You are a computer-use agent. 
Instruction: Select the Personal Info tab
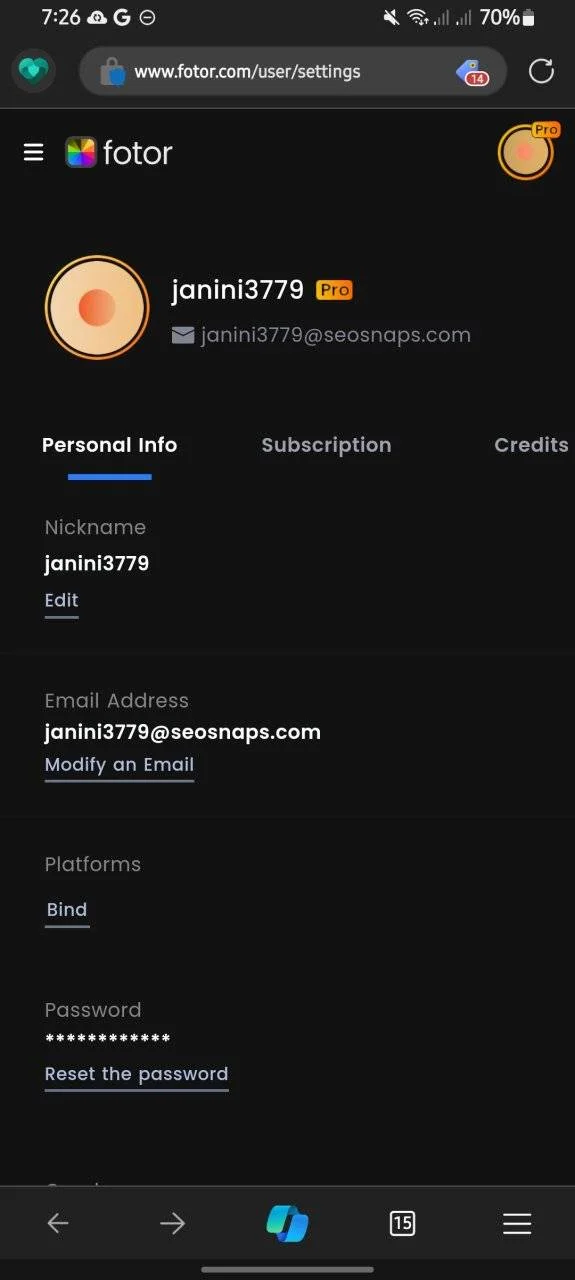click(110, 445)
